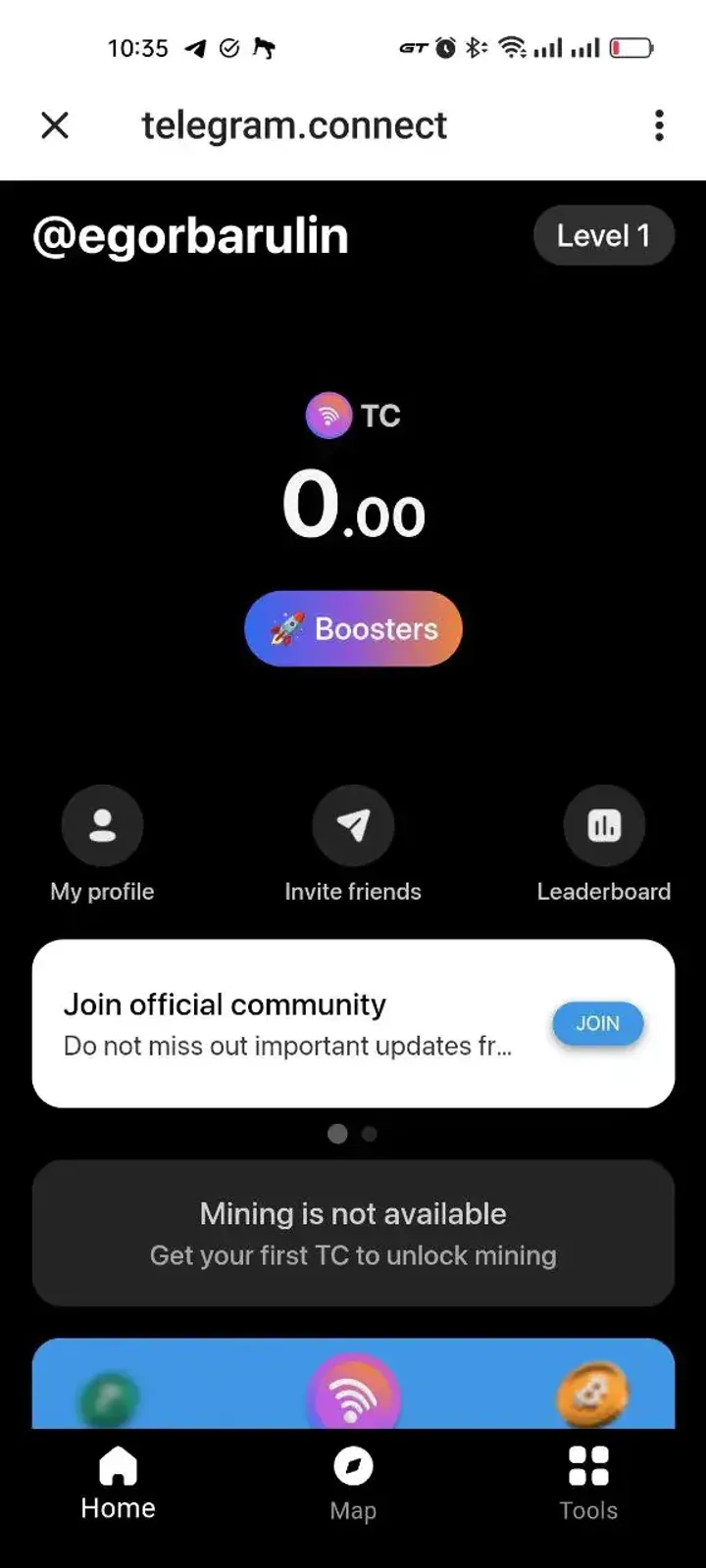
Task: Switch to the Tools tab
Action: pyautogui.click(x=588, y=1480)
